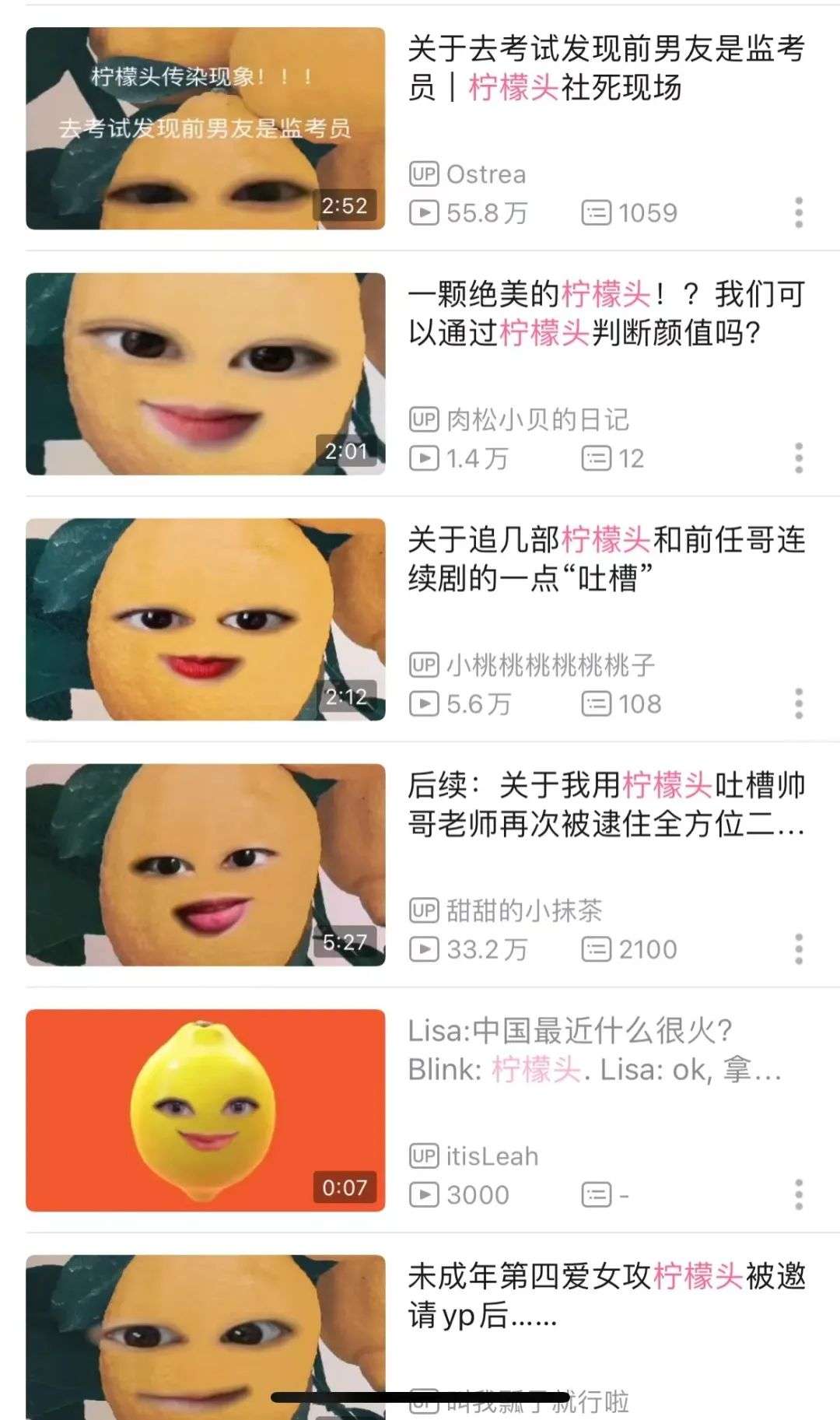This screenshot has height=1420, width=840.
Task: Go to uploader 甜甜的小抹茶's profile
Action: coord(523,910)
